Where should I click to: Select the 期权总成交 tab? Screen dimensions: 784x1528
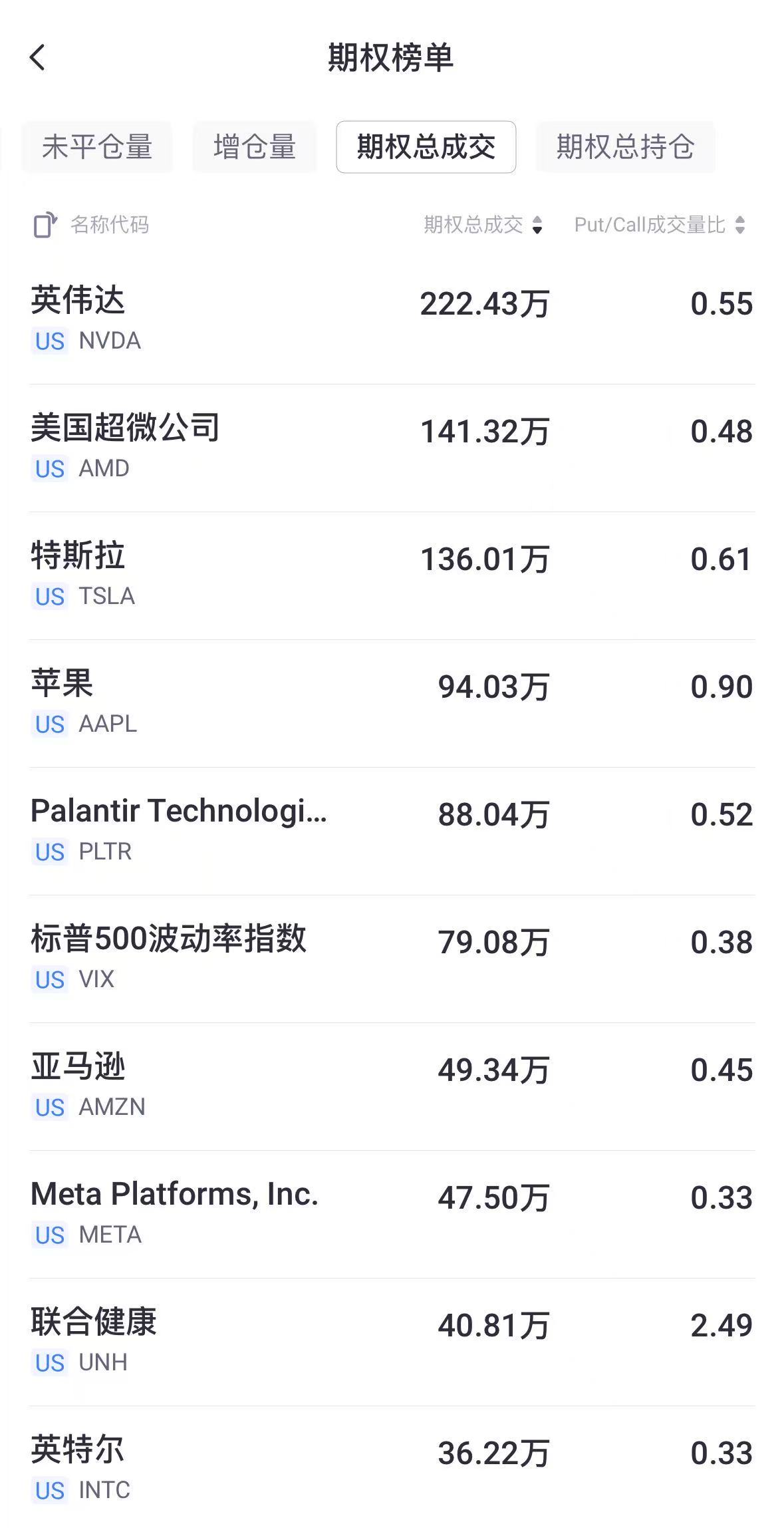pyautogui.click(x=426, y=147)
